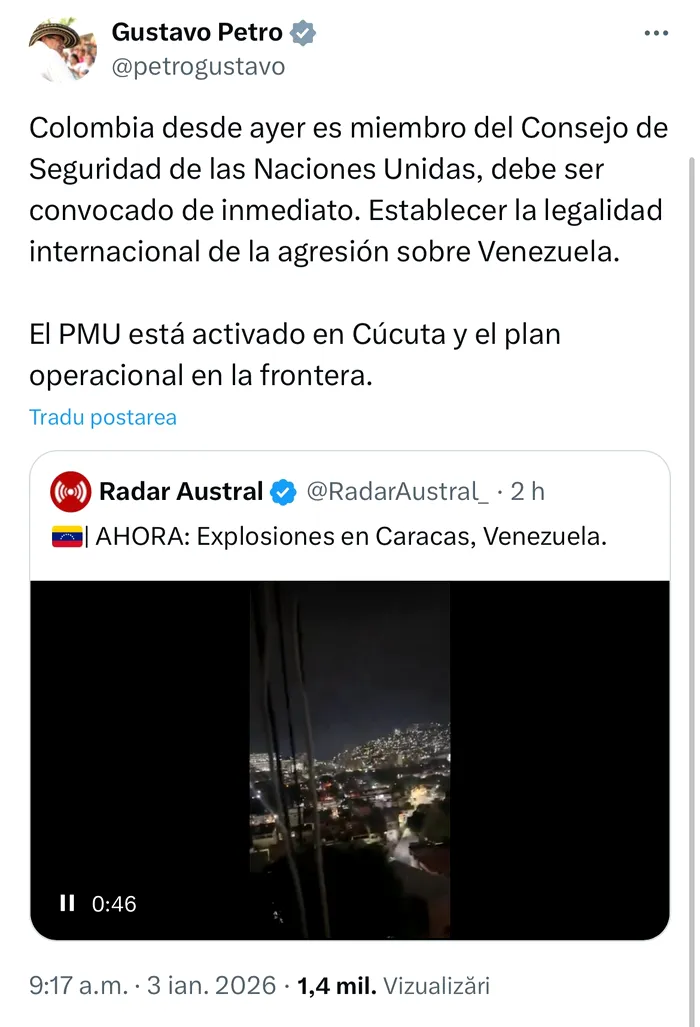The height and width of the screenshot is (1027, 700).
Task: Open Gustavo Petro's profile picture
Action: (x=62, y=50)
